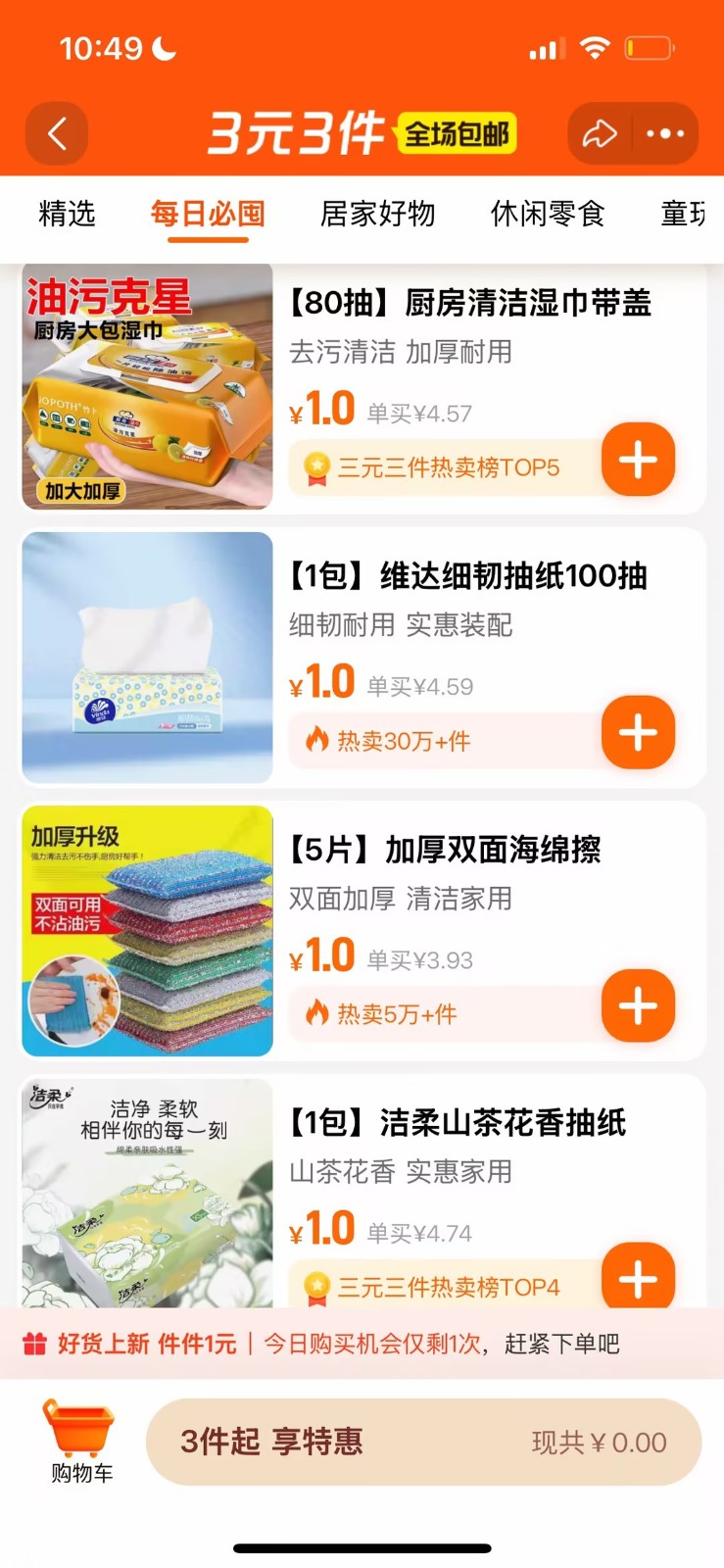This screenshot has height=1568, width=724.
Task: Add 维达细韧抽纸100抽 to cart
Action: 638,733
